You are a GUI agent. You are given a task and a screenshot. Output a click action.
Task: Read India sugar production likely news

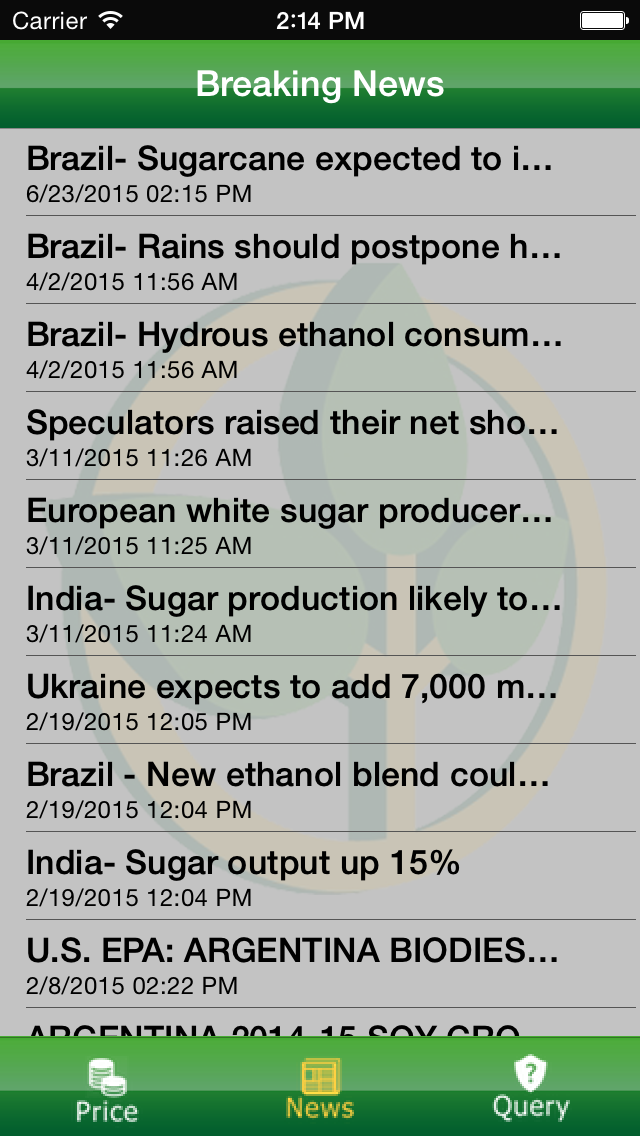click(320, 612)
